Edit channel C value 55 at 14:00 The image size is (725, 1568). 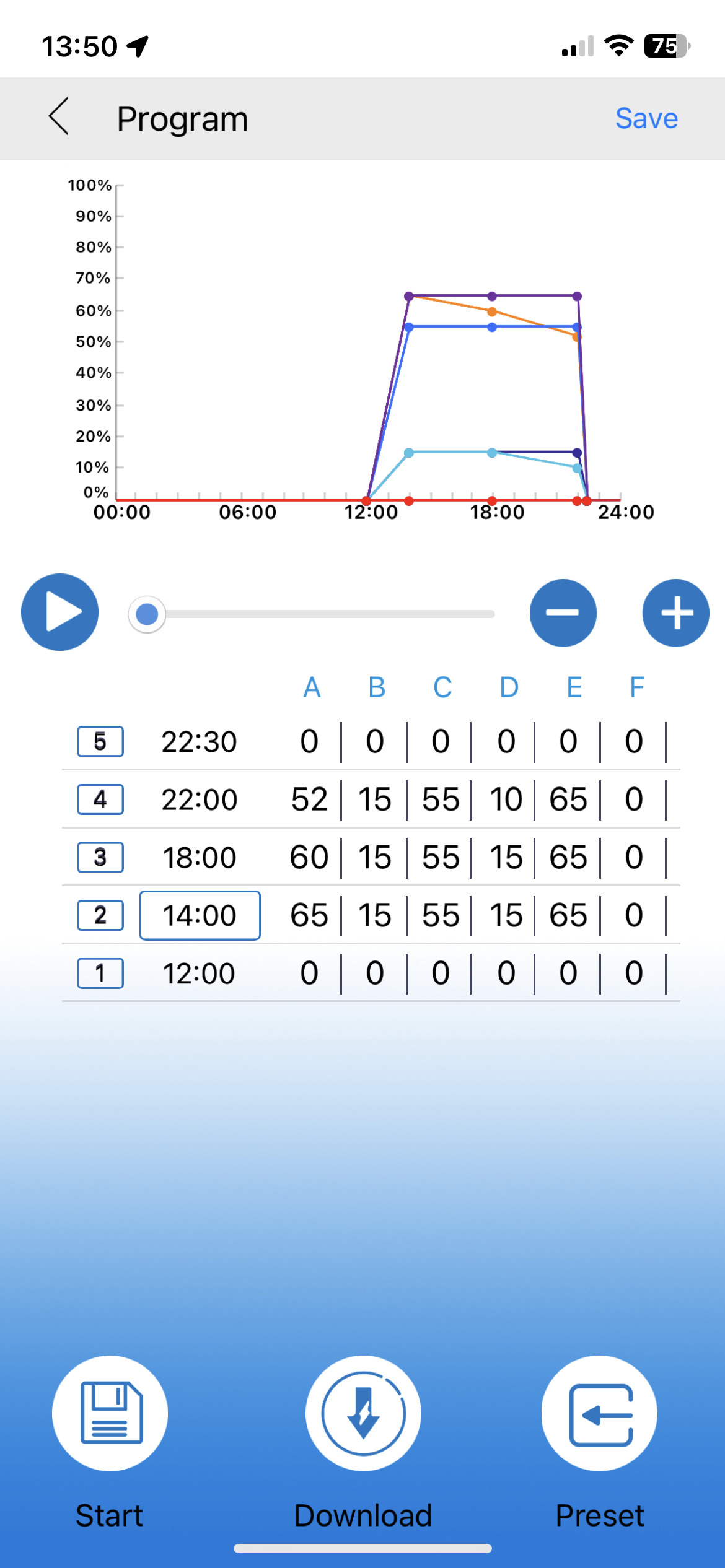pyautogui.click(x=440, y=915)
